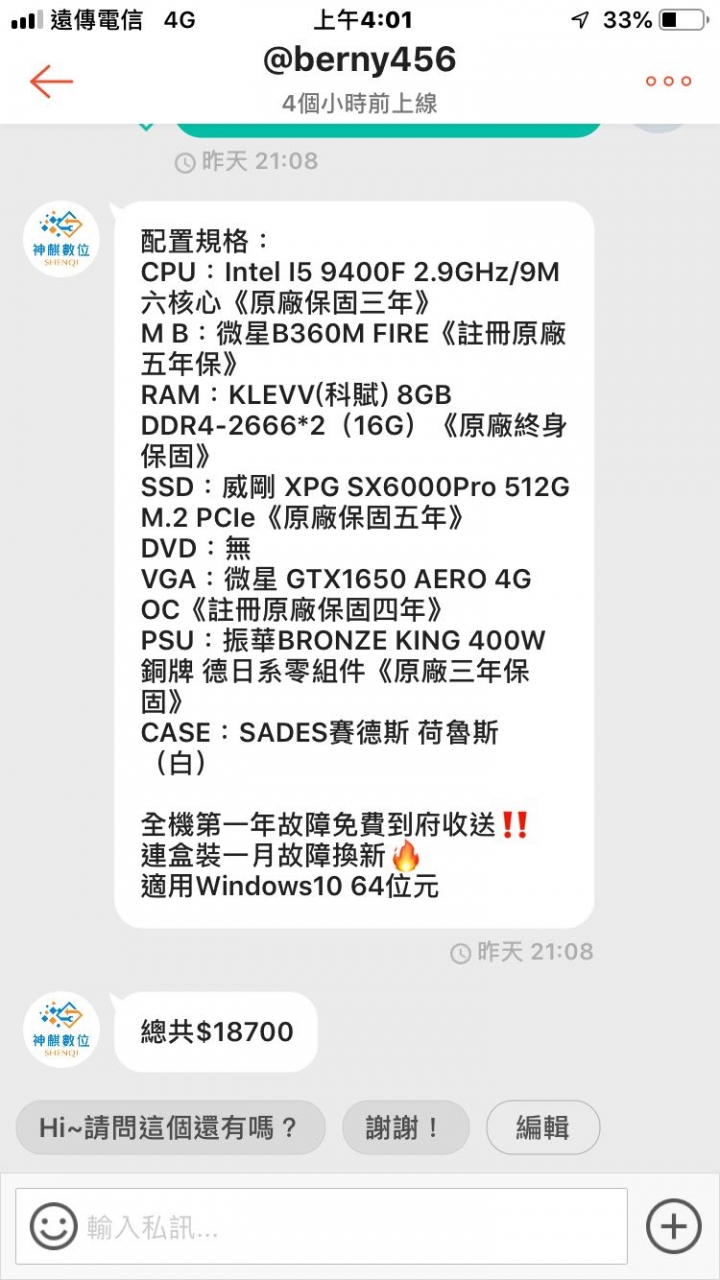The image size is (720, 1280).
Task: Send quick reply "Hi~請問這個還有嗎?"
Action: (x=171, y=1128)
